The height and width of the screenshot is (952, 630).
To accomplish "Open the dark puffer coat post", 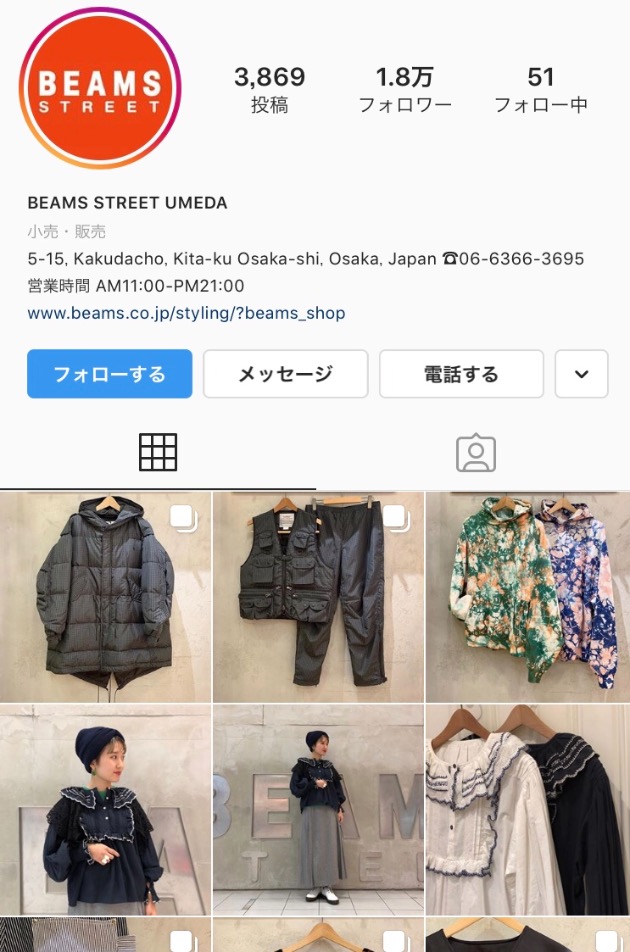I will 105,597.
